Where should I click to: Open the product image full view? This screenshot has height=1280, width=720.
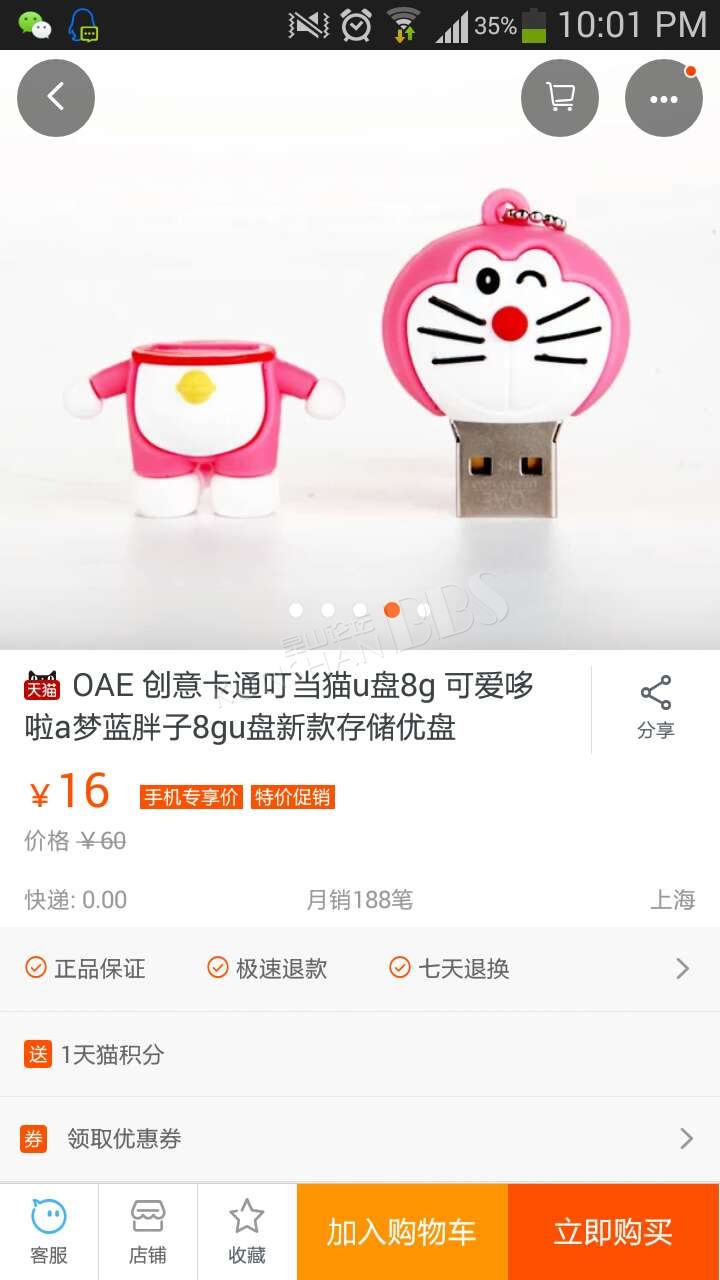(x=360, y=380)
